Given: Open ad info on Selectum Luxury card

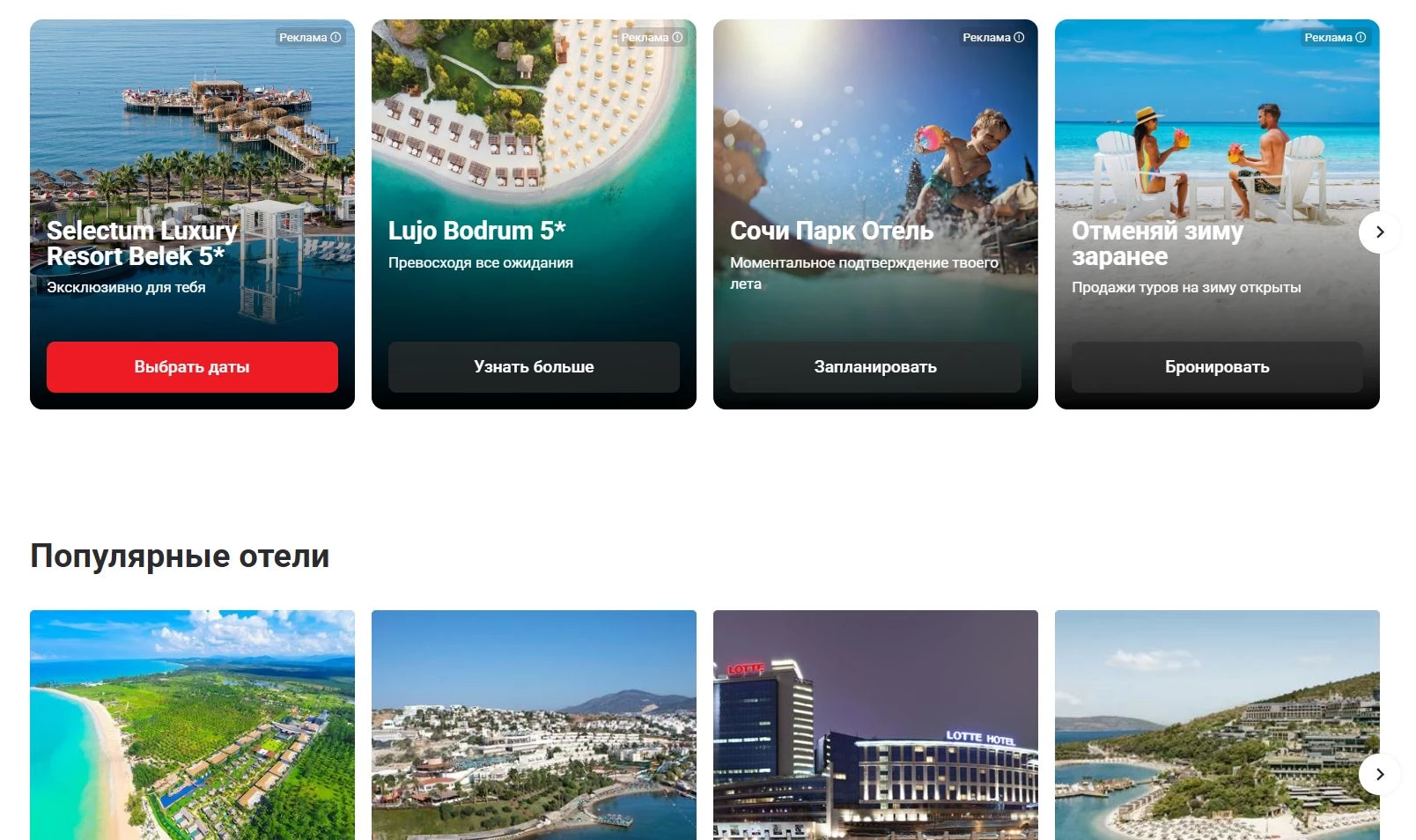Looking at the screenshot, I should [336, 38].
